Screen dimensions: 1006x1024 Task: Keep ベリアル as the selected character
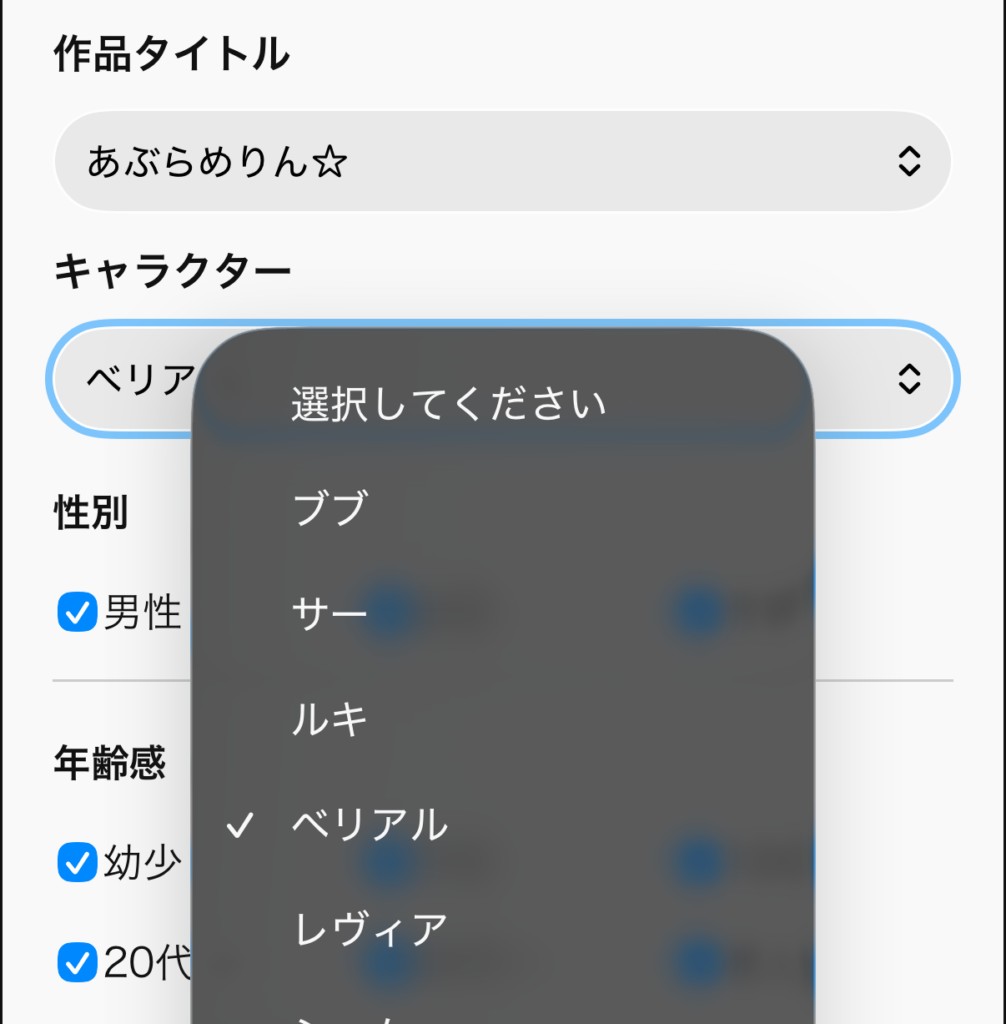pyautogui.click(x=370, y=825)
